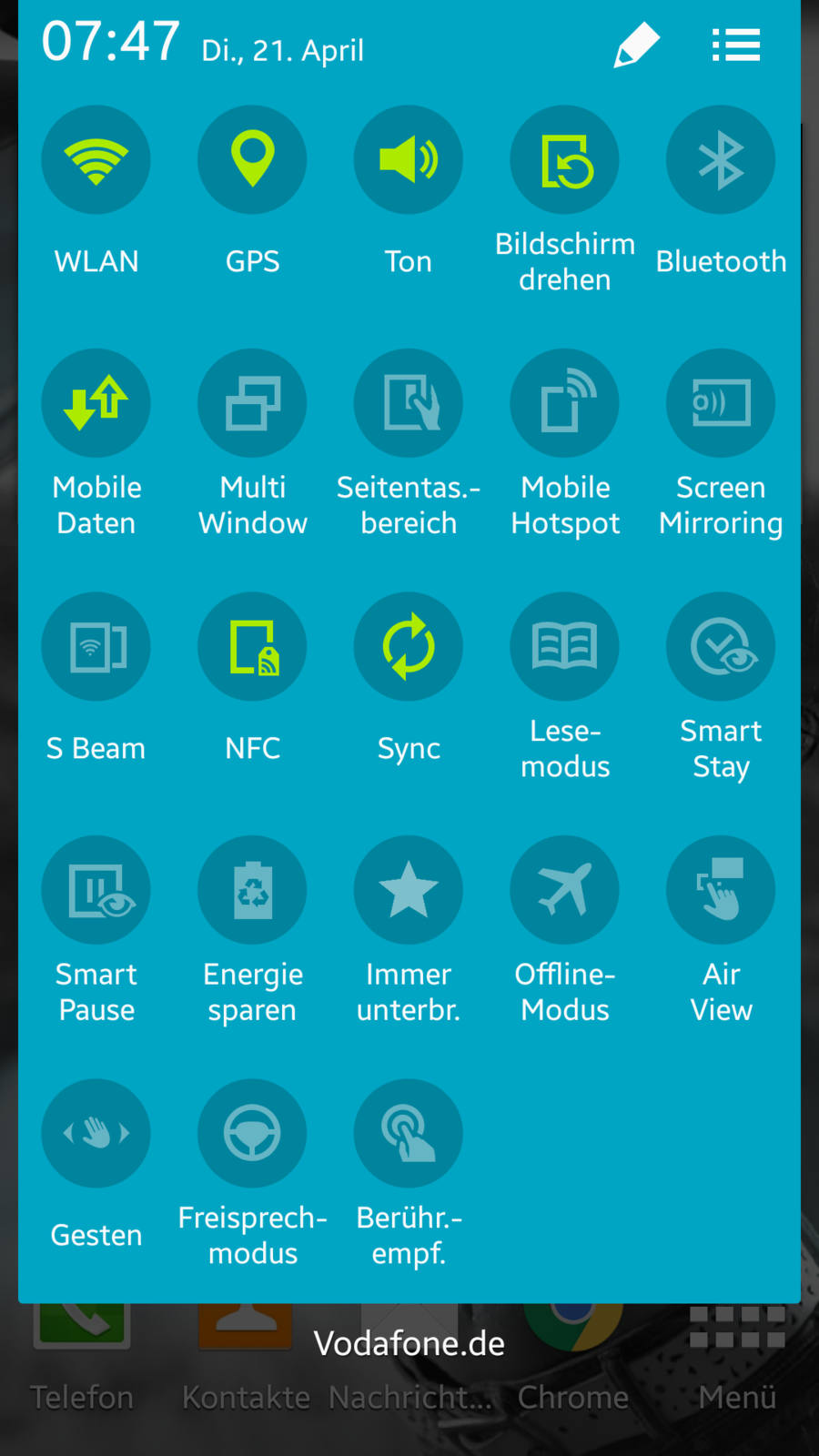Viewport: 819px width, 1456px height.
Task: Toggle Bildschirm drehen rotation
Action: coord(564,160)
